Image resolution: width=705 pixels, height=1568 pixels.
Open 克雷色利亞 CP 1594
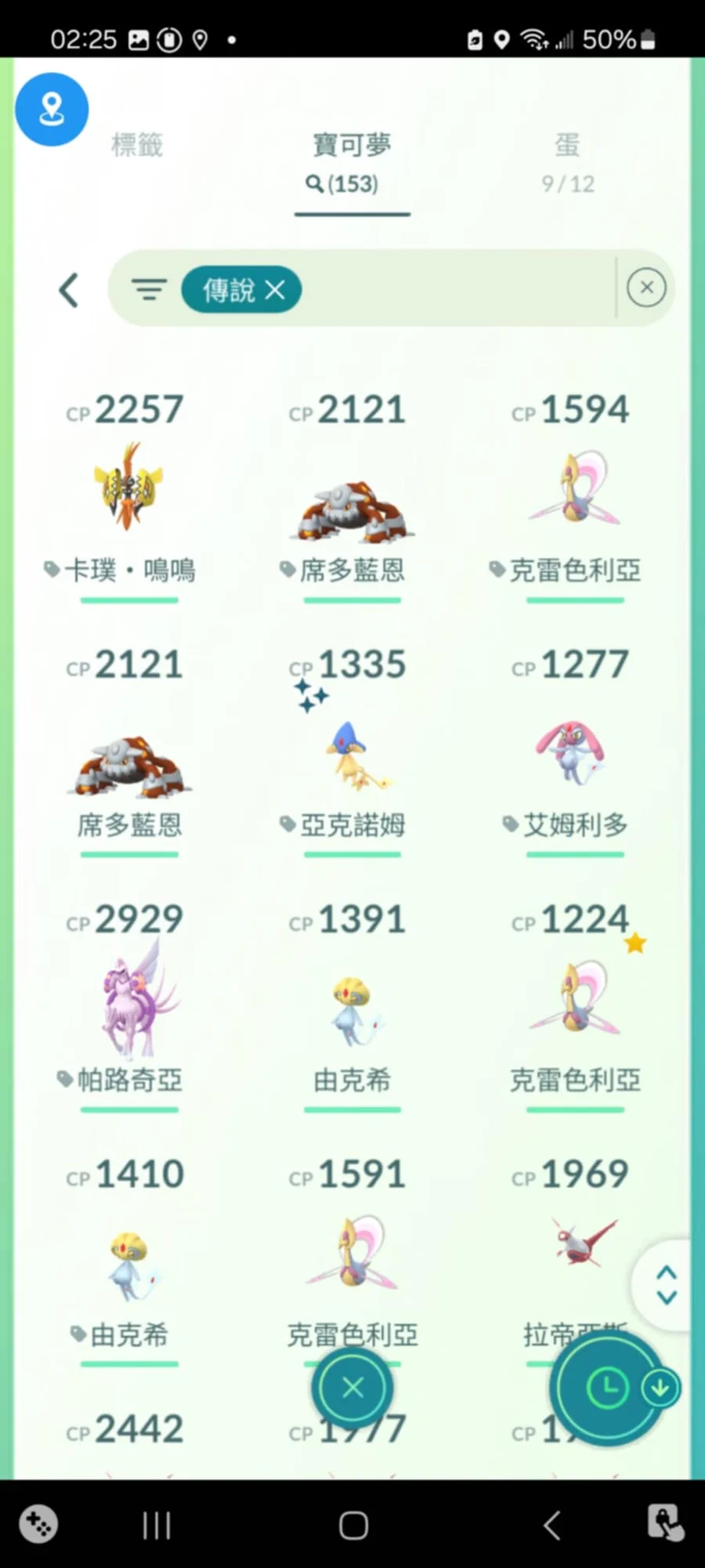pyautogui.click(x=574, y=490)
